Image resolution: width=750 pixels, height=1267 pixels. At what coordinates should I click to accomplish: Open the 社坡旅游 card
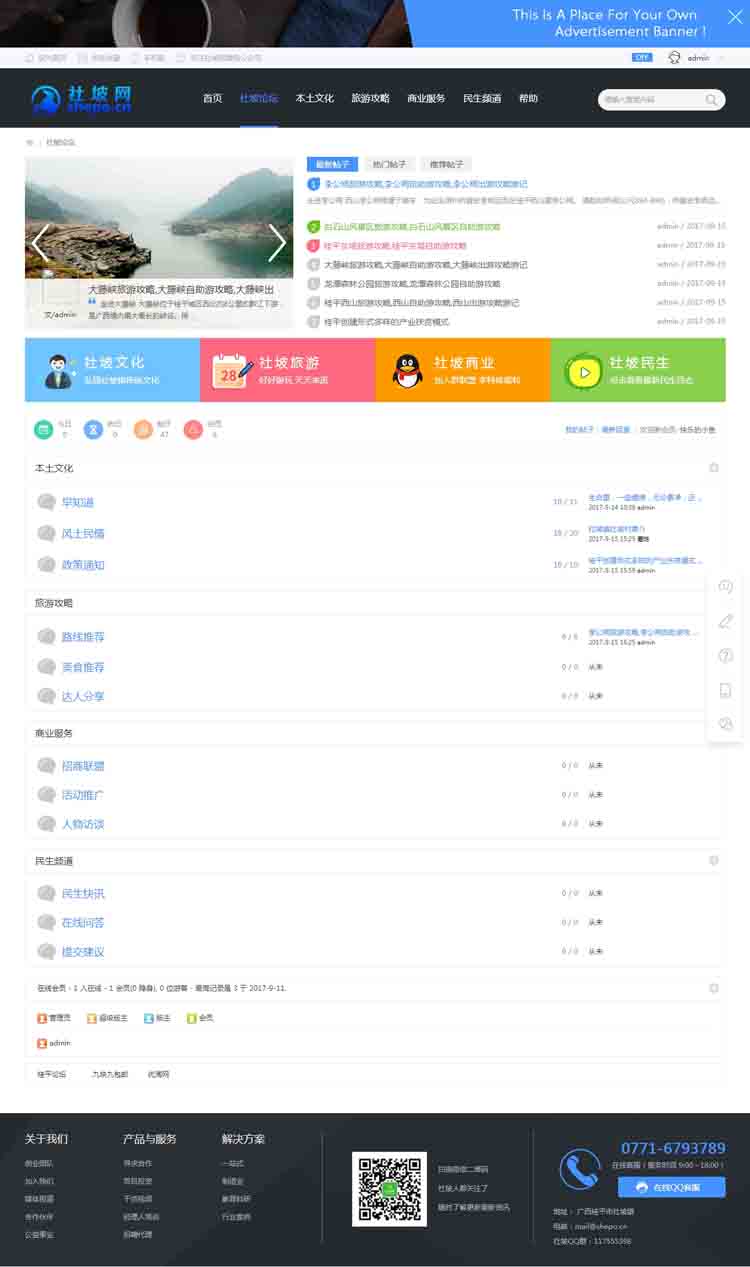pos(287,370)
